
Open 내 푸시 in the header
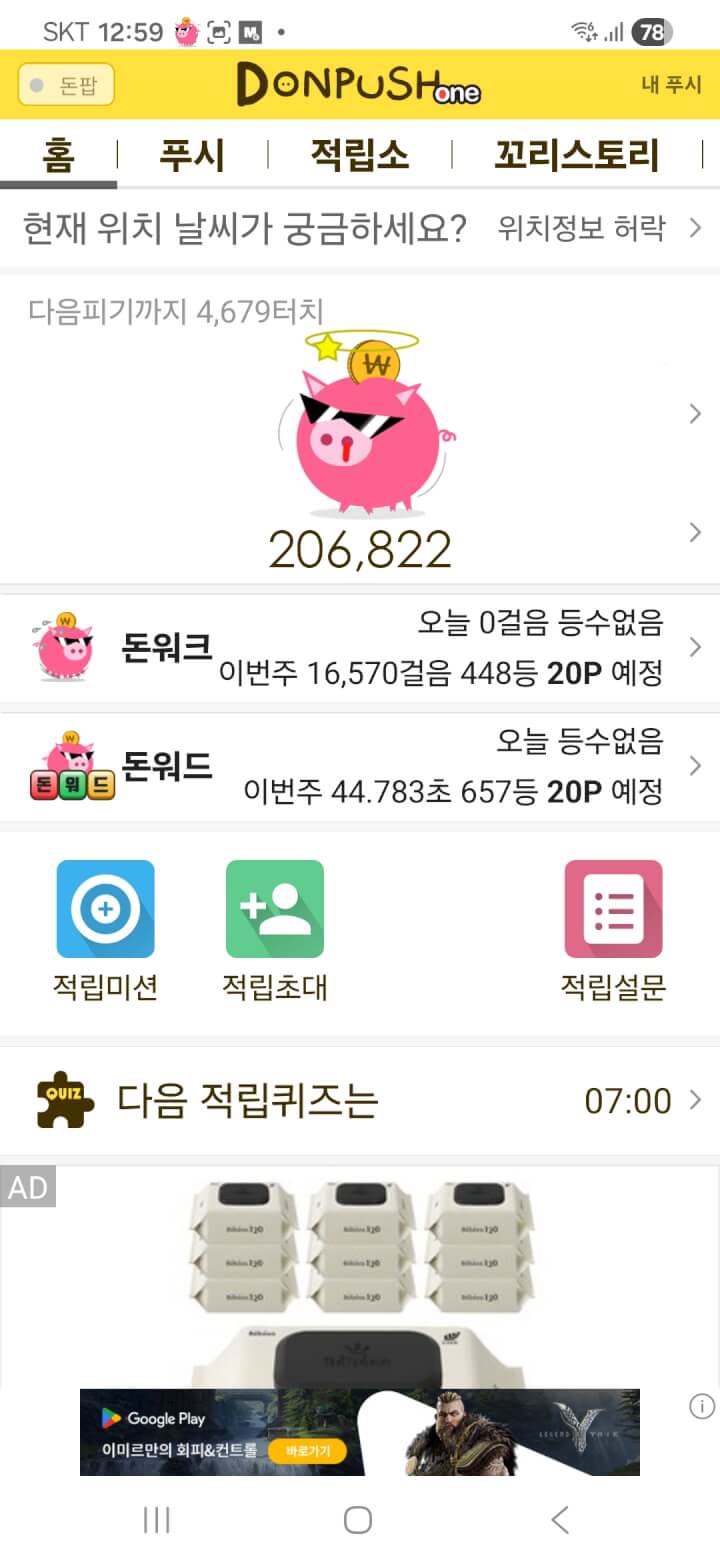(671, 85)
